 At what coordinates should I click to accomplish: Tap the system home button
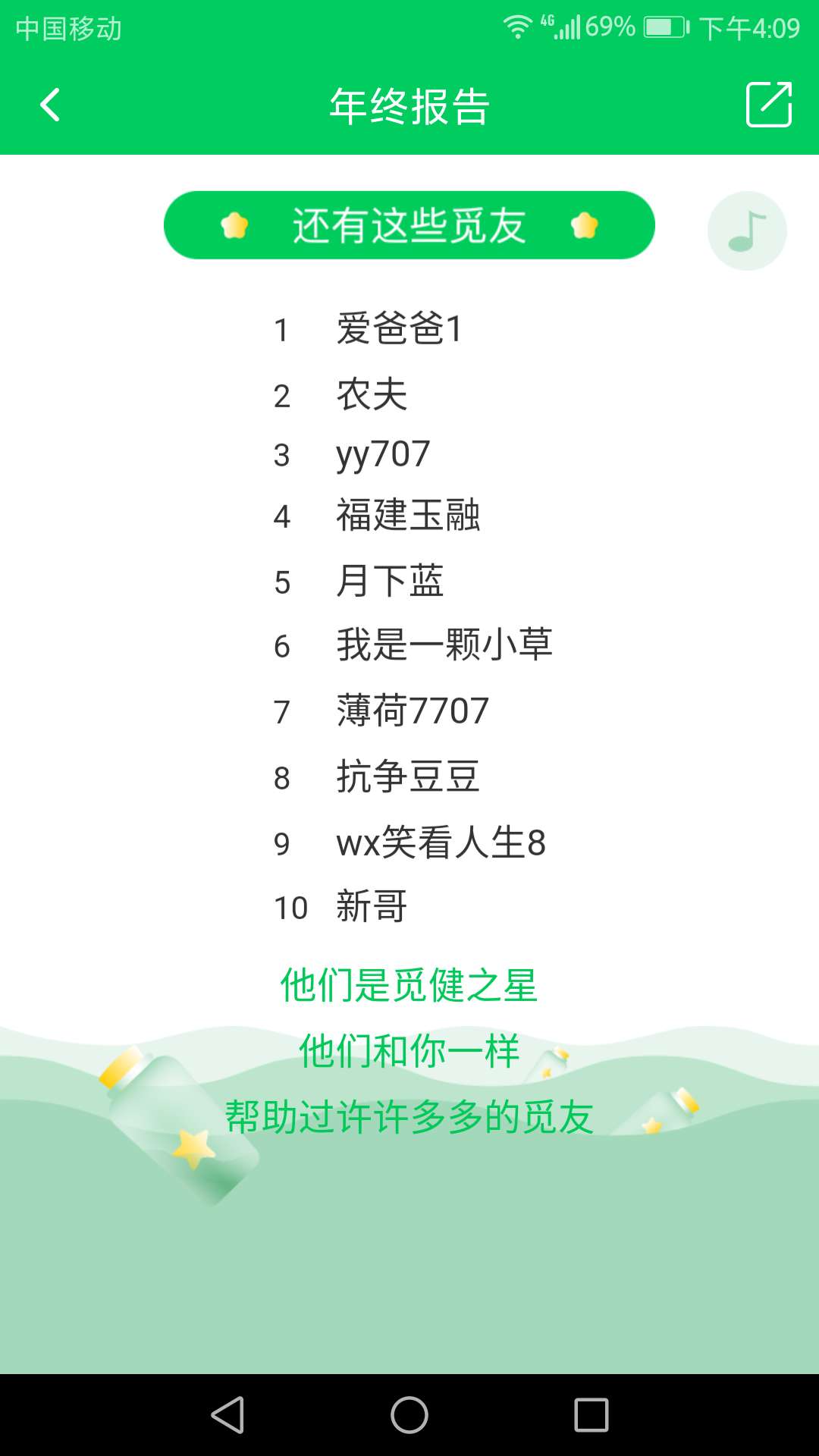pyautogui.click(x=409, y=1415)
